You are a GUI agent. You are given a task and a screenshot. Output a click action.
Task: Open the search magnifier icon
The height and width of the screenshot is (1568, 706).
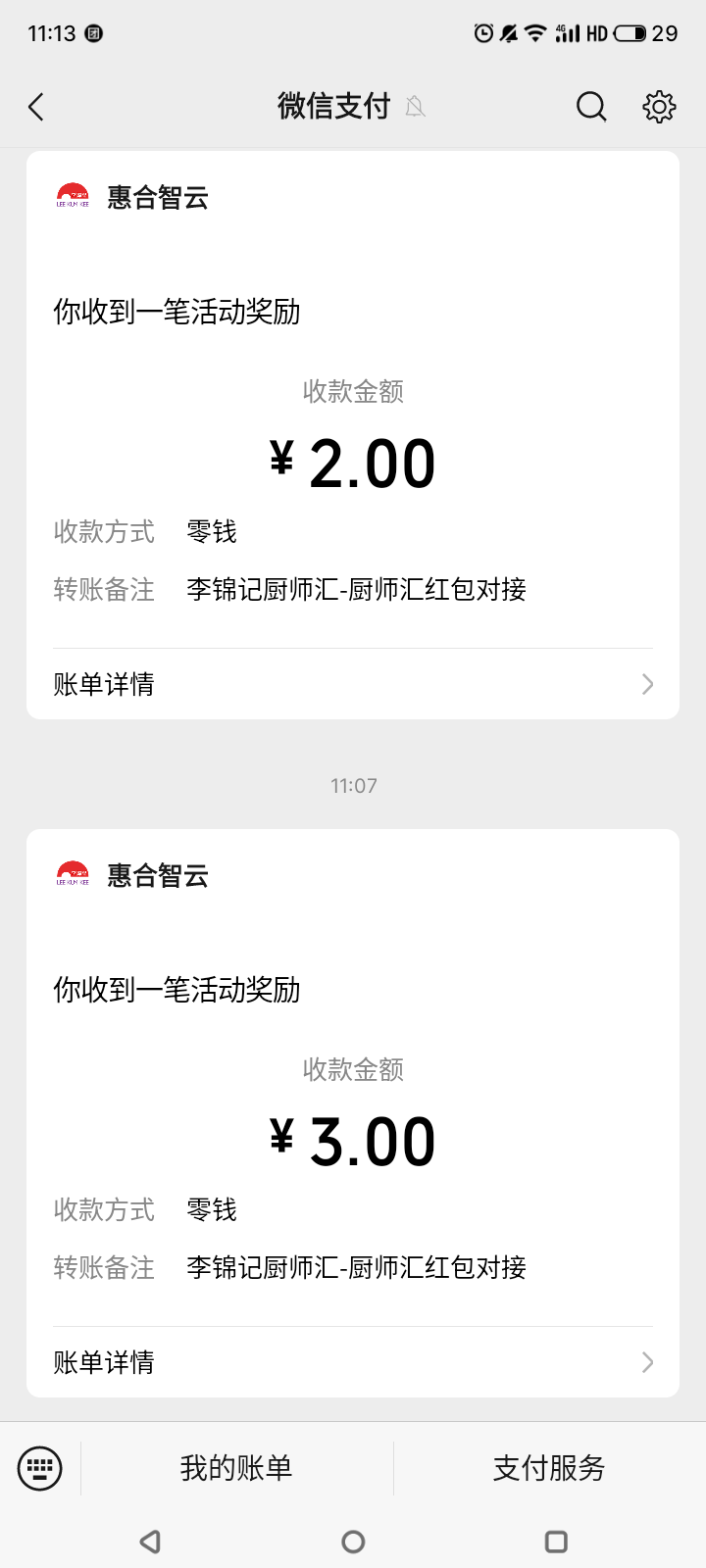[x=591, y=107]
